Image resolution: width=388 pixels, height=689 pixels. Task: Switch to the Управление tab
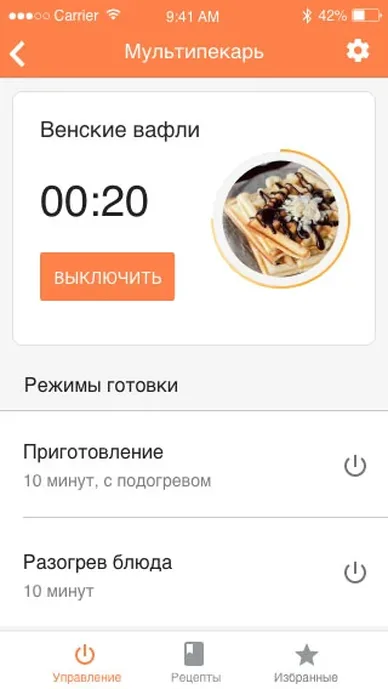[x=87, y=663]
